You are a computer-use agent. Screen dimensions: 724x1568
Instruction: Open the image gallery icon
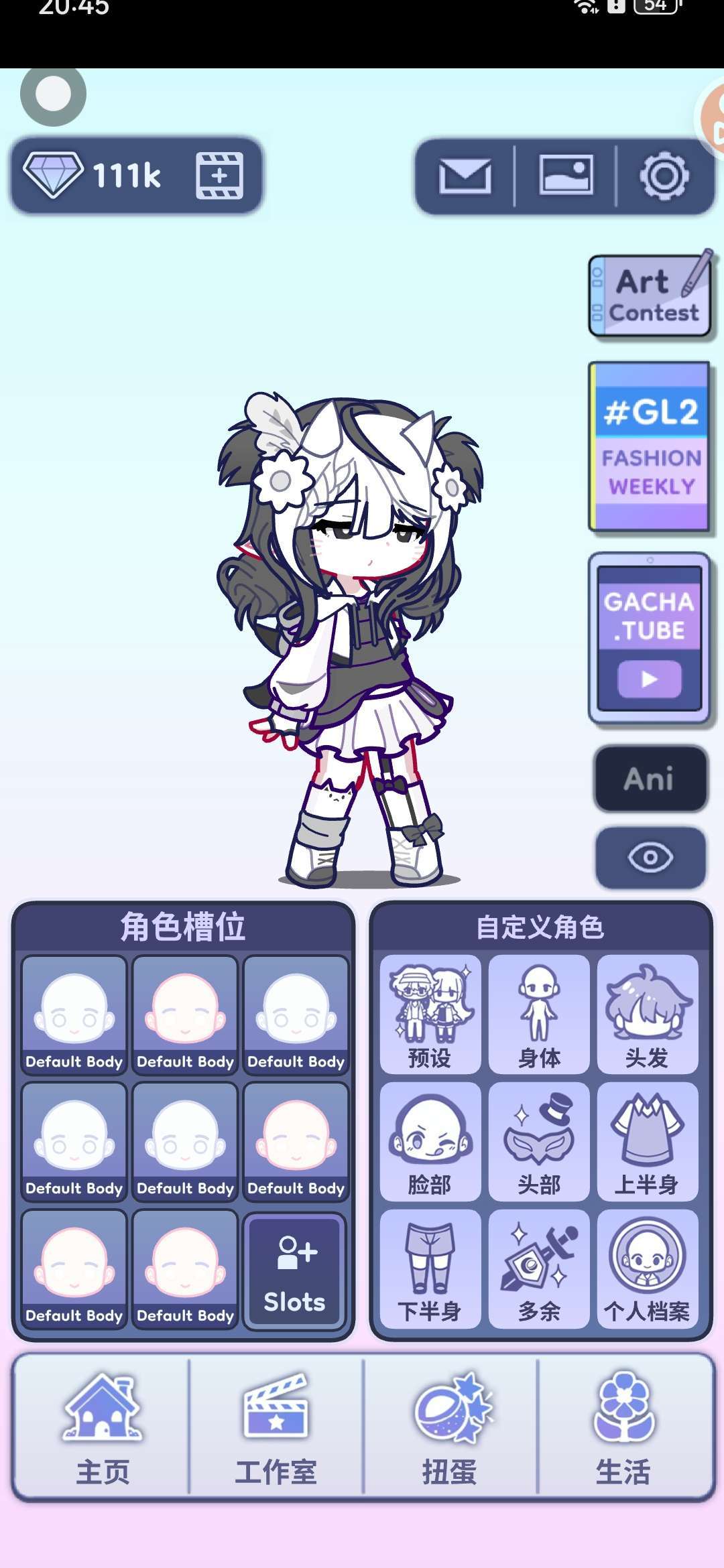(x=566, y=176)
